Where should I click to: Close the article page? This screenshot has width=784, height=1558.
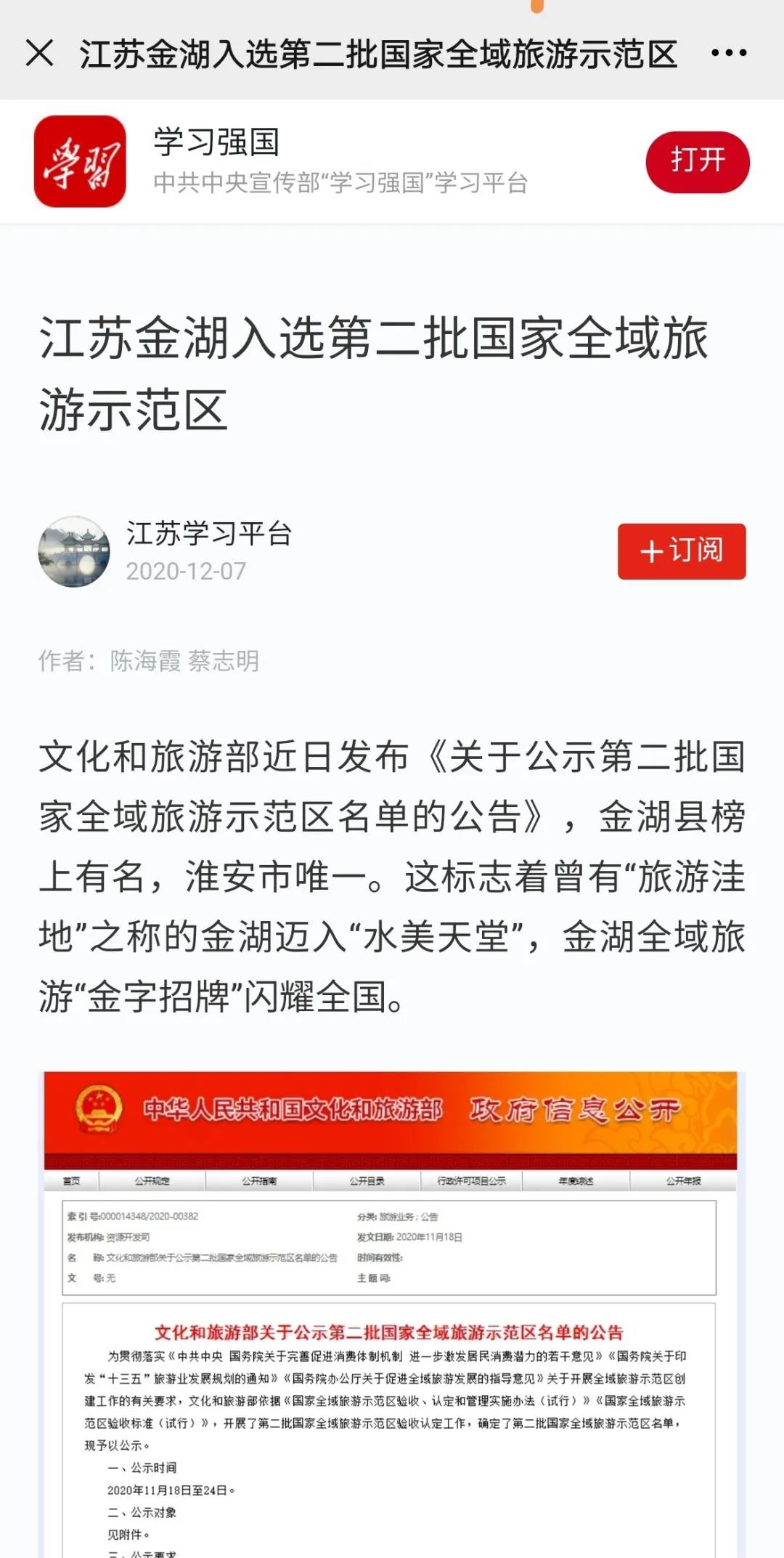point(39,53)
